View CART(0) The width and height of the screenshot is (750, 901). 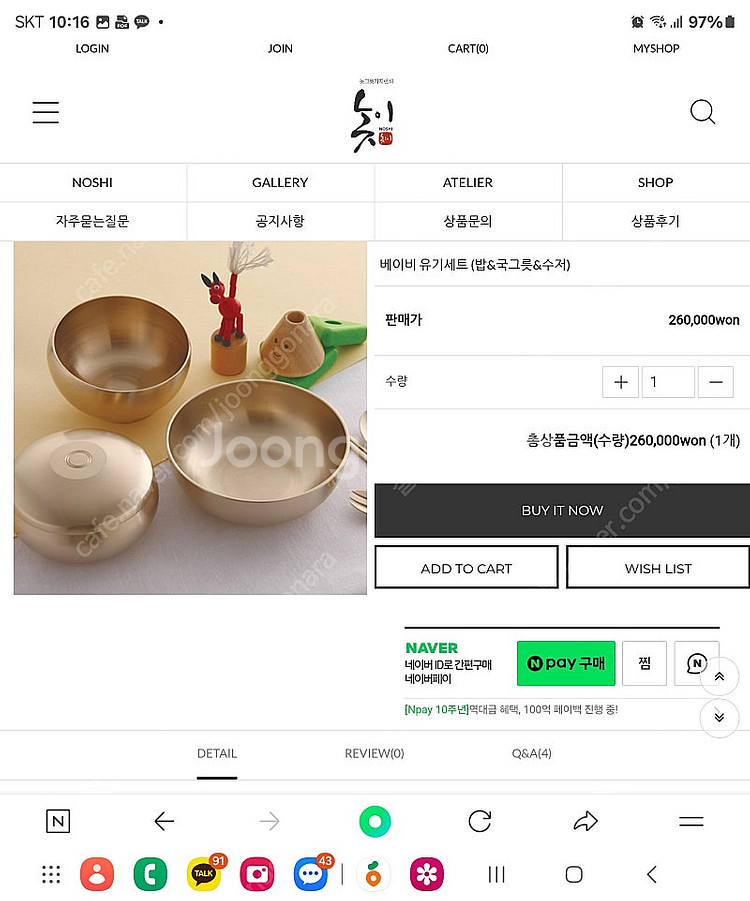pyautogui.click(x=468, y=48)
